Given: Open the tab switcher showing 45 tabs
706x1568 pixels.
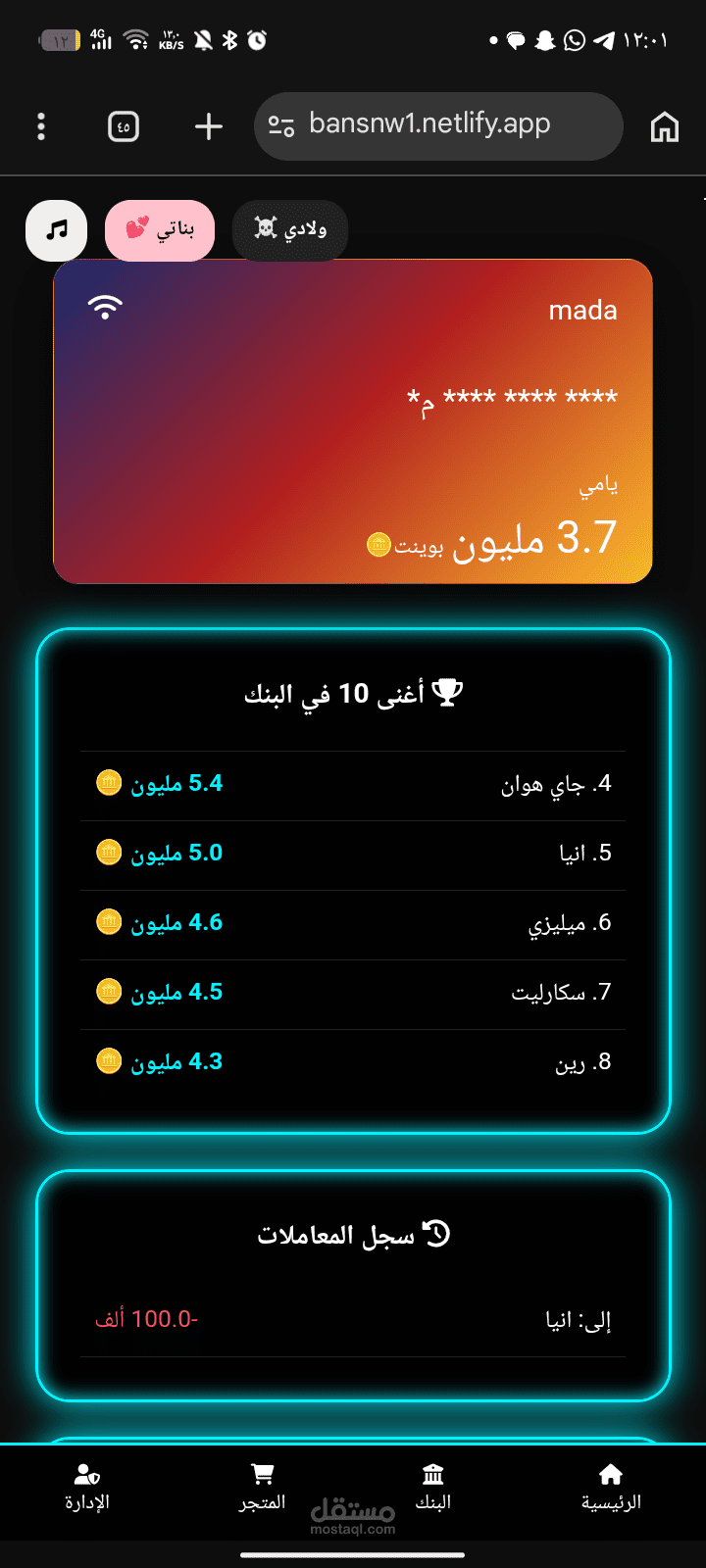Looking at the screenshot, I should [x=124, y=126].
